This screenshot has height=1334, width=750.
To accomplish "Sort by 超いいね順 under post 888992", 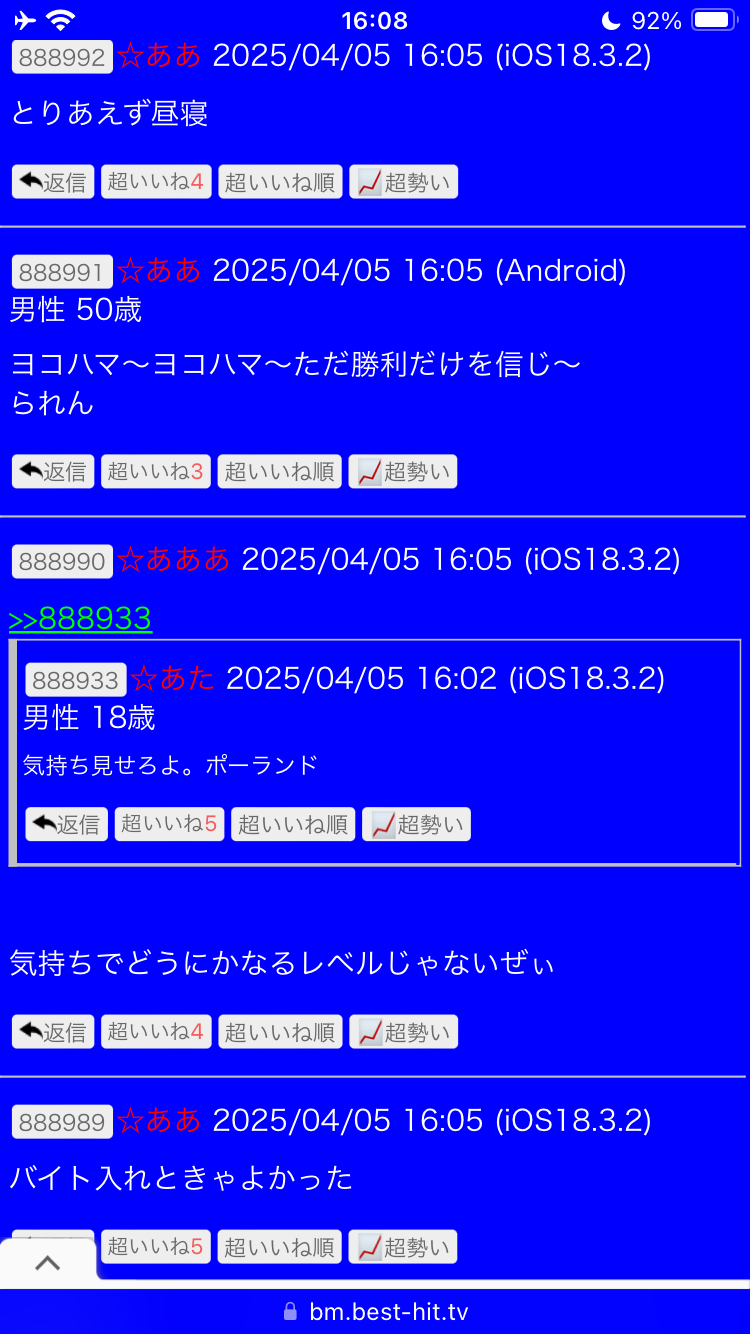I will (x=280, y=182).
